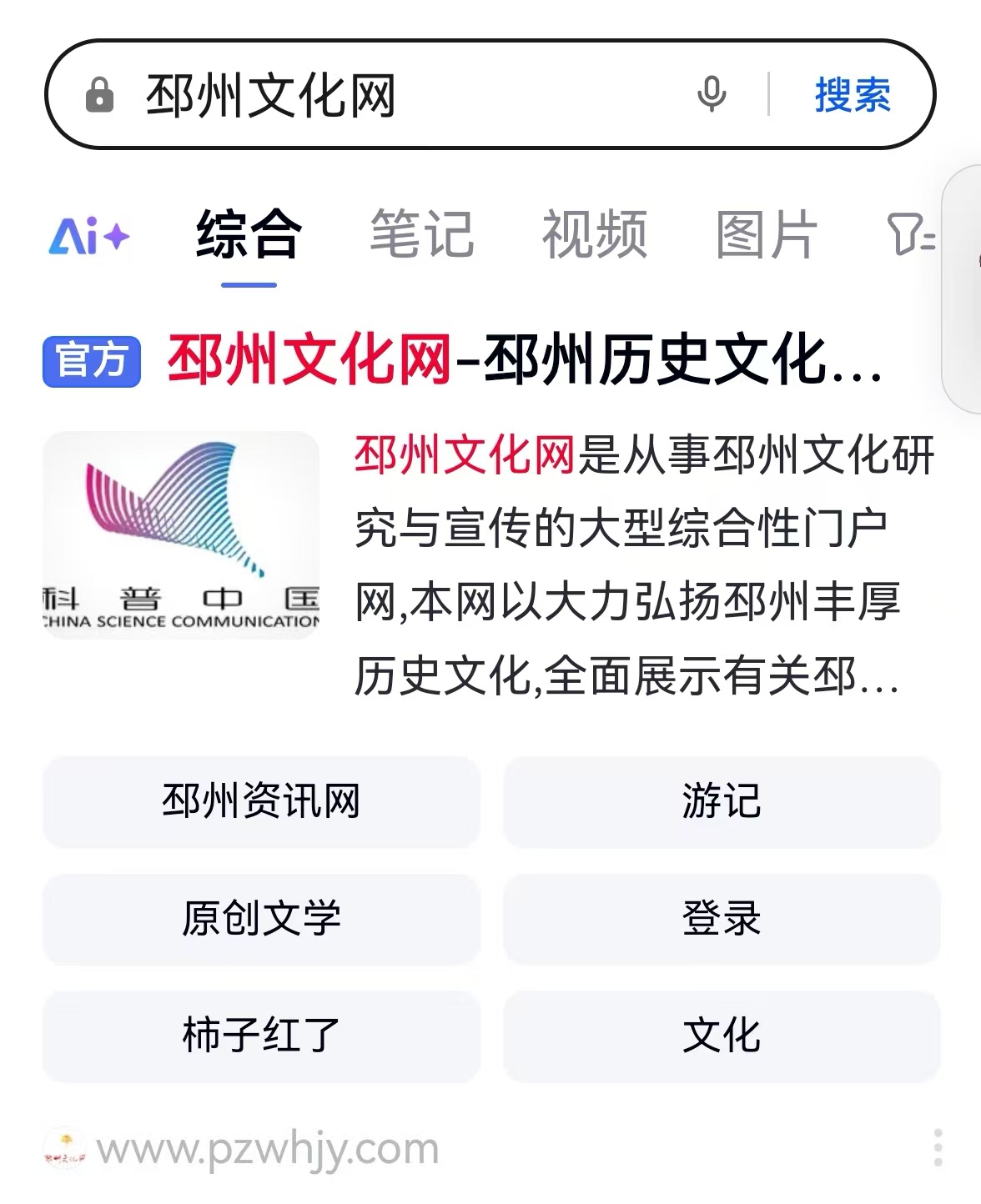Tap the search box containing 邳州文化网
Screen dimensions: 981x1204
[400, 95]
